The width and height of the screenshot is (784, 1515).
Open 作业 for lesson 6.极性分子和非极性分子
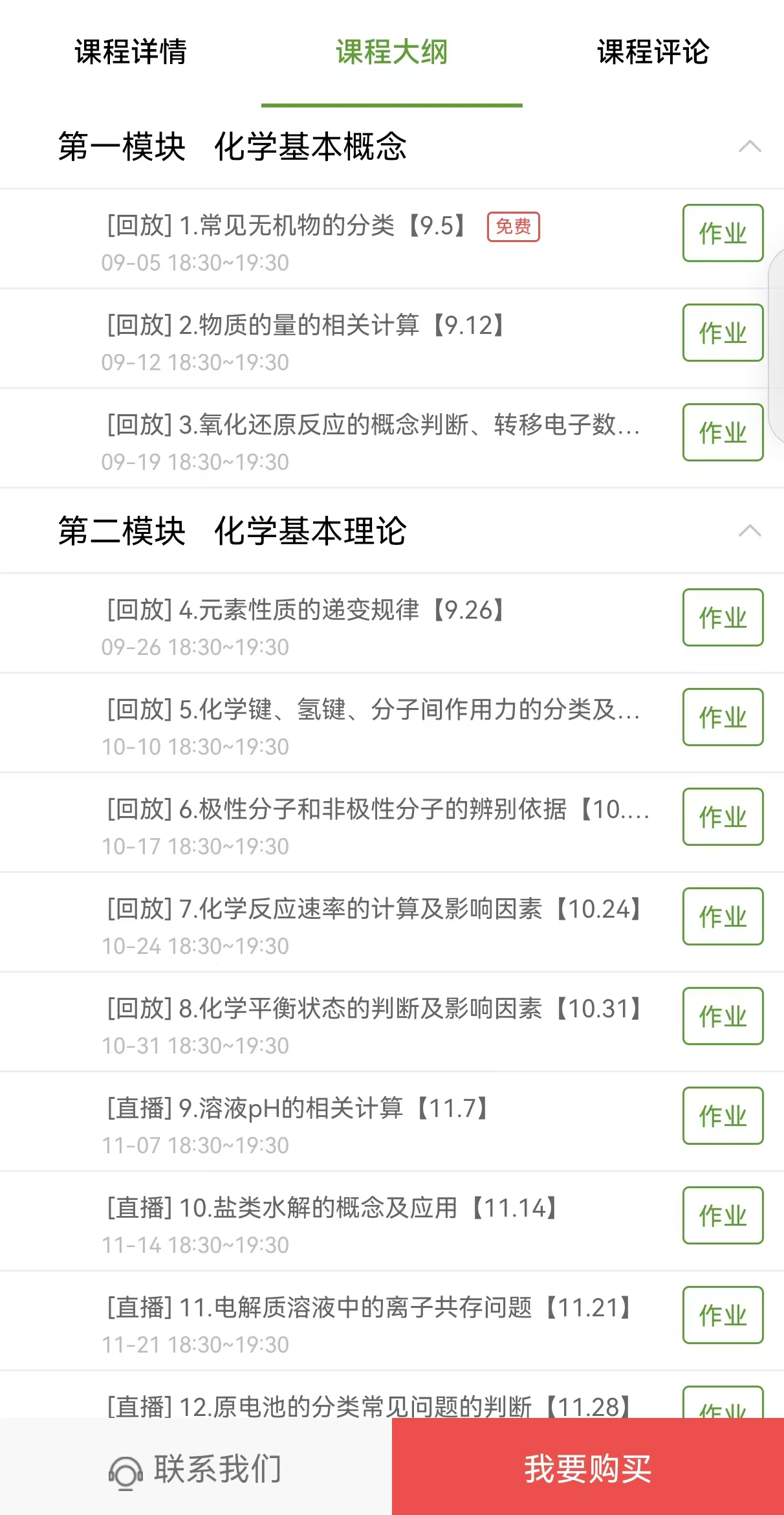pyautogui.click(x=723, y=817)
